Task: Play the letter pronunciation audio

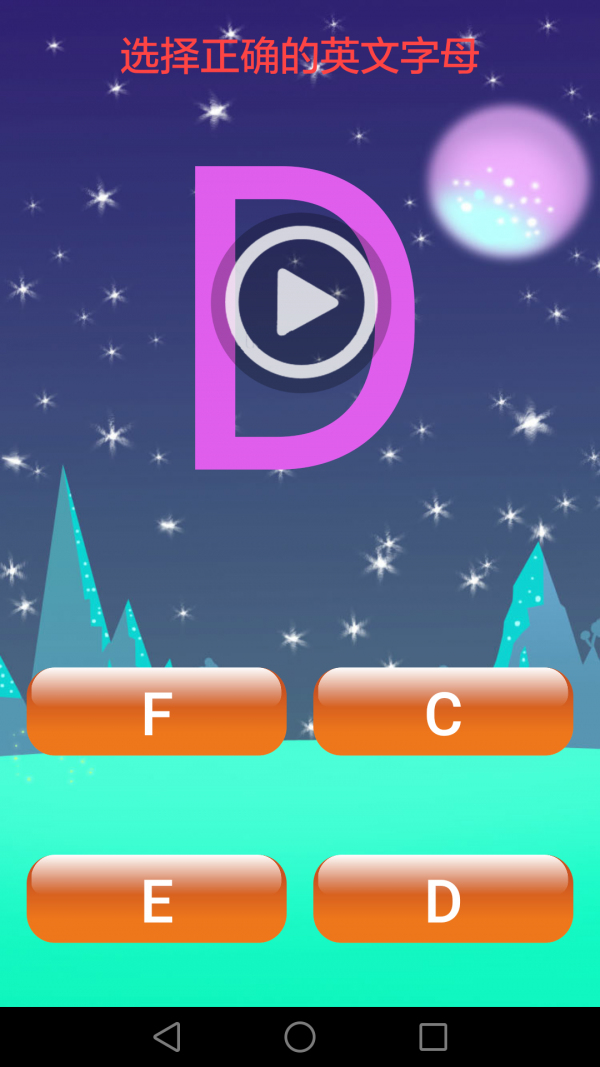Action: tap(301, 302)
